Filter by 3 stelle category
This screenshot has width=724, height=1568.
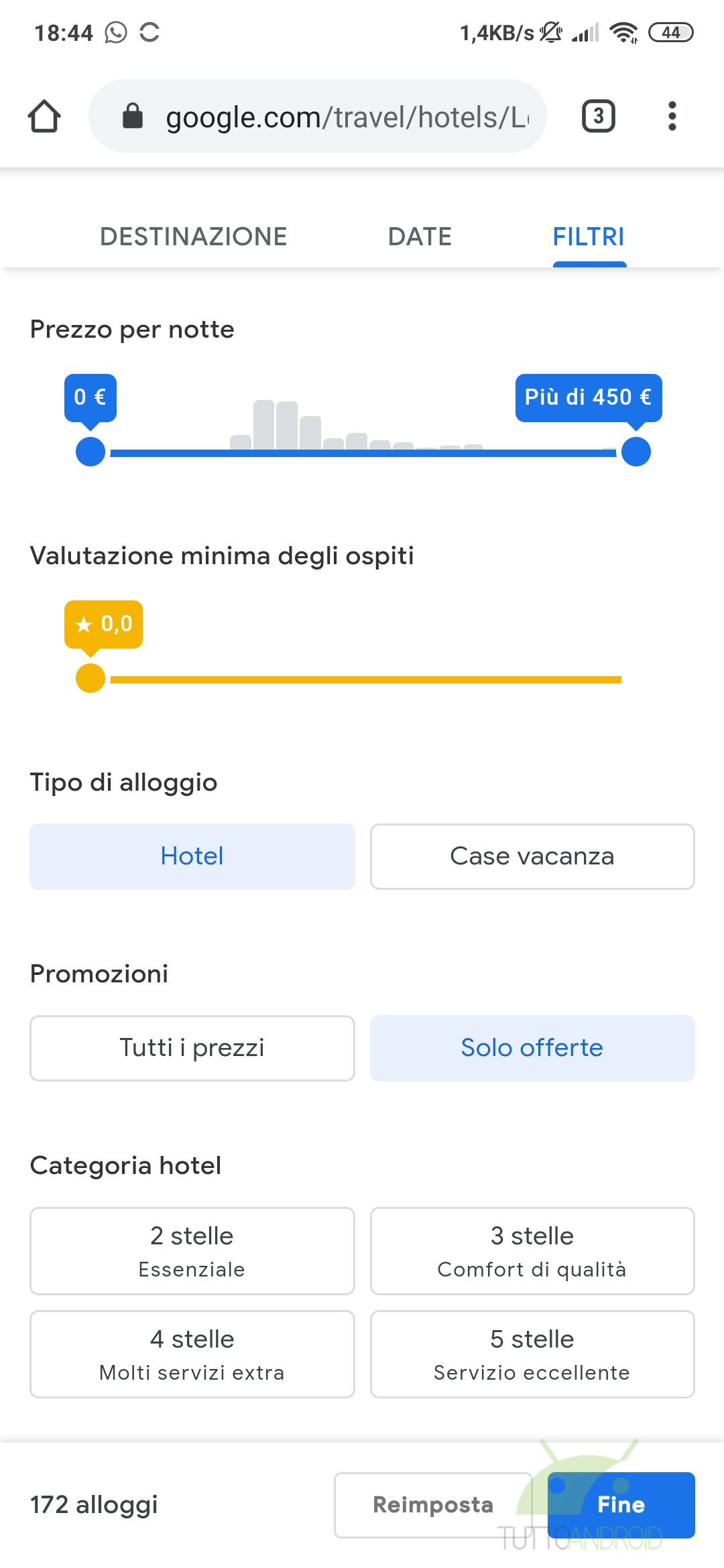pos(532,1251)
